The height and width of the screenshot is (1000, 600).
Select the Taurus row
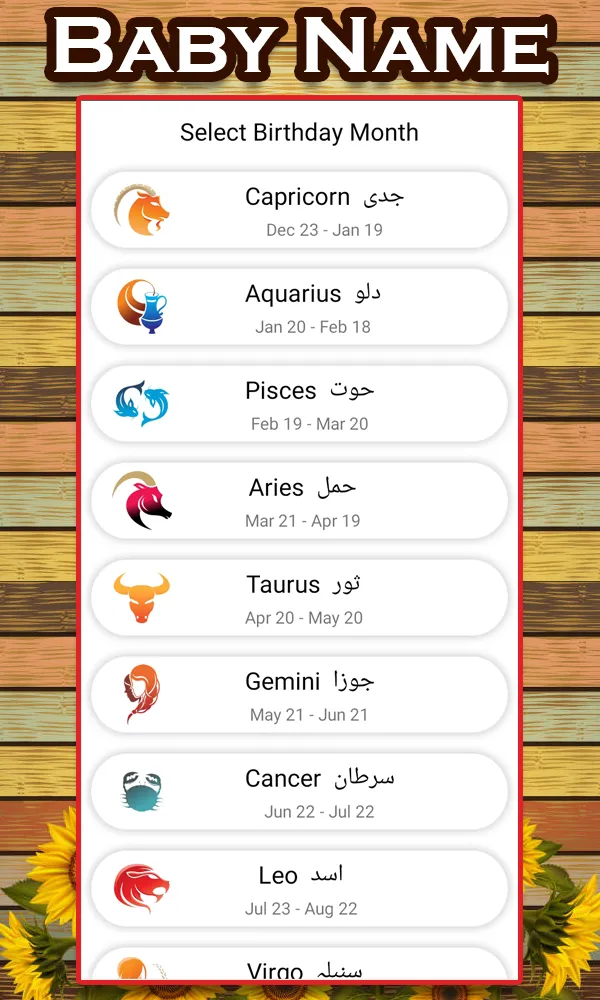pyautogui.click(x=299, y=599)
